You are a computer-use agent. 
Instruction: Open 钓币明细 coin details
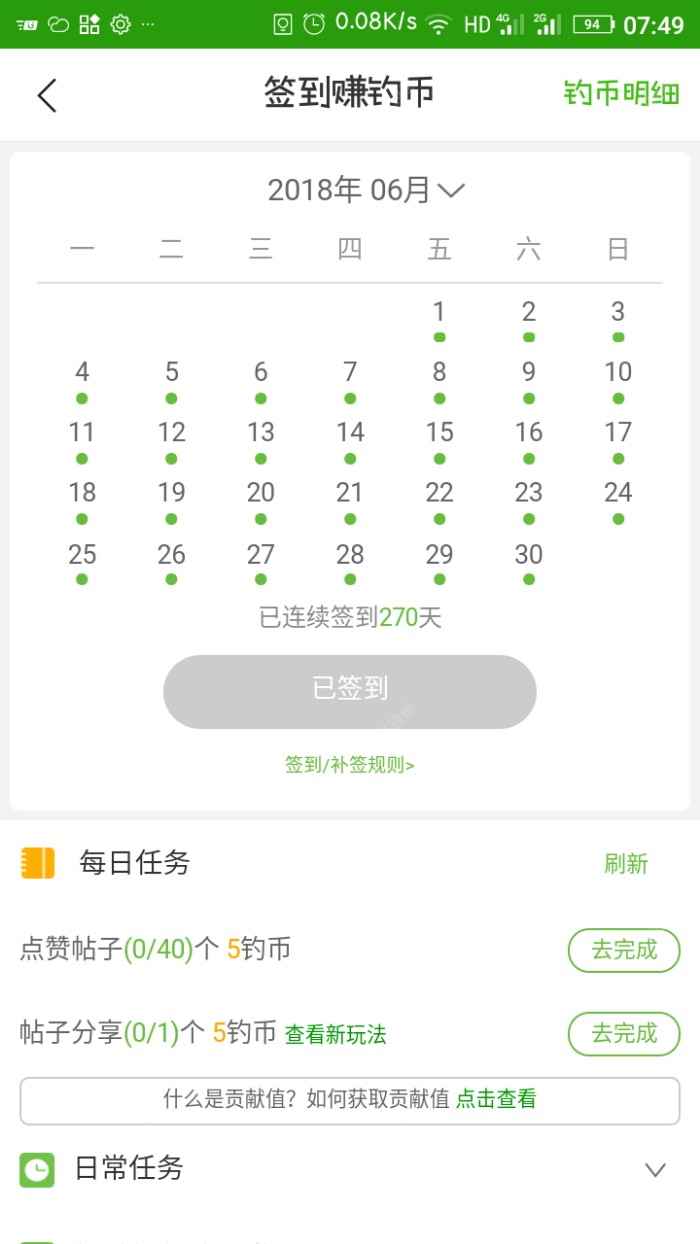621,94
